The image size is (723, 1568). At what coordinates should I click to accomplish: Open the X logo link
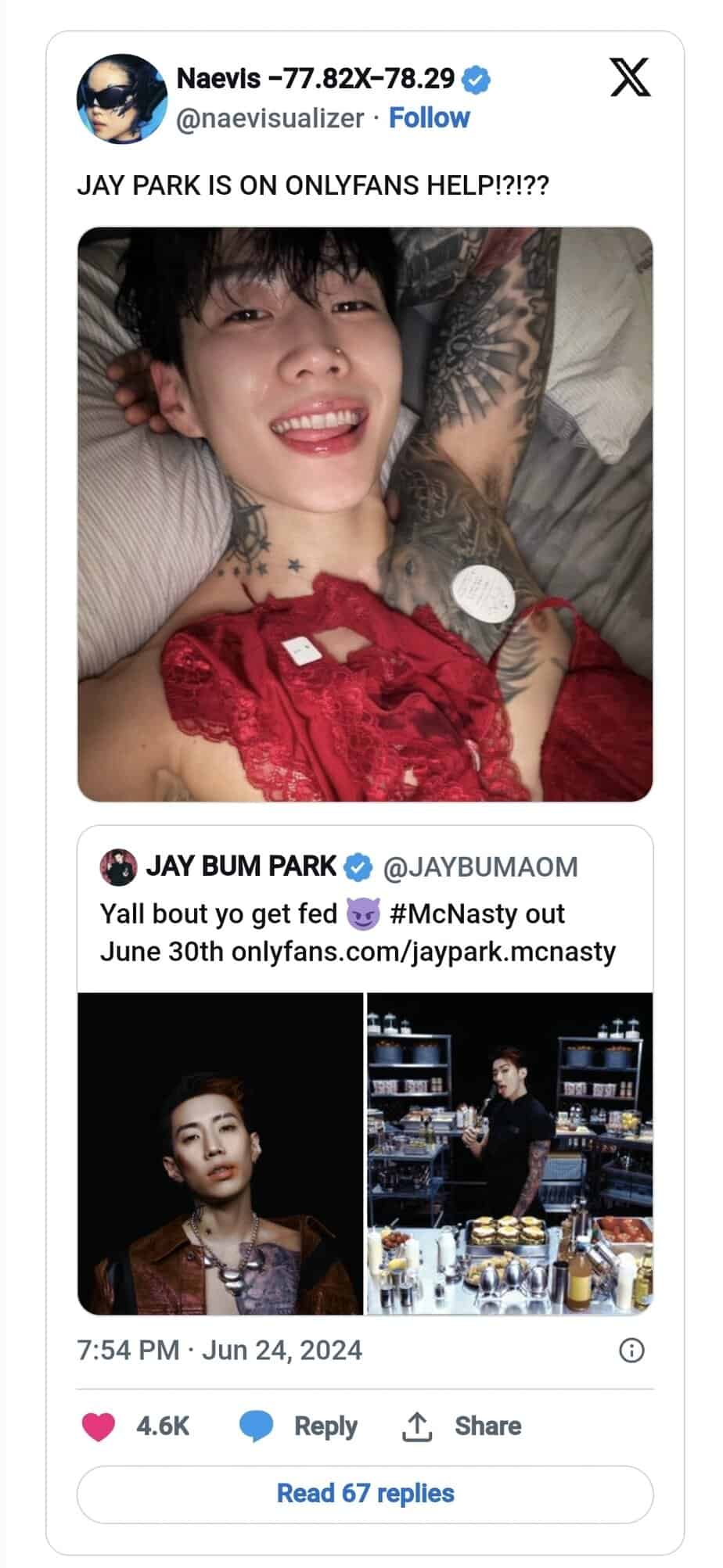(630, 77)
